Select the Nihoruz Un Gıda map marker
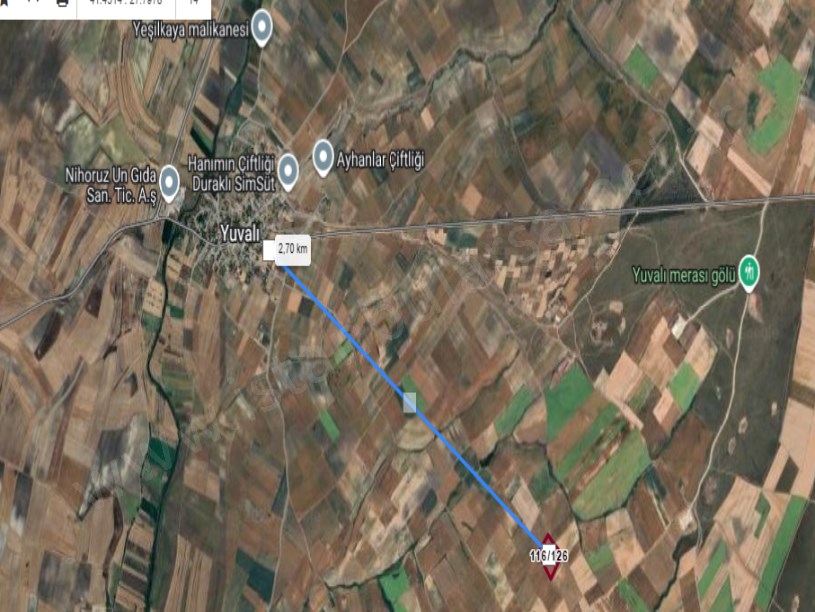The width and height of the screenshot is (815, 612). click(x=170, y=182)
